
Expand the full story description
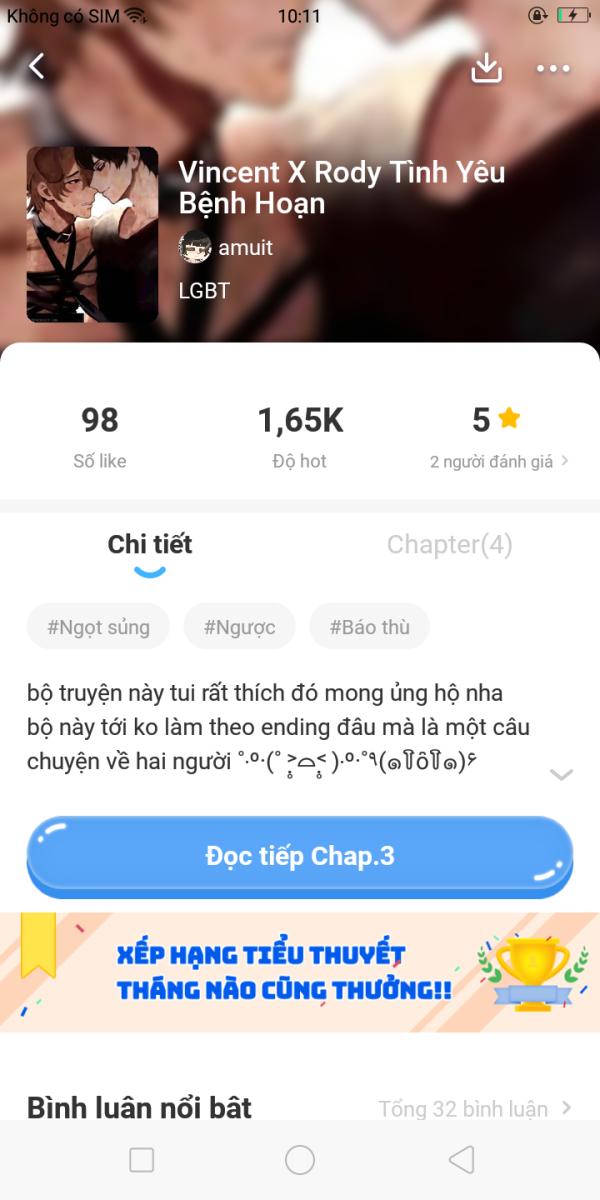(x=562, y=774)
